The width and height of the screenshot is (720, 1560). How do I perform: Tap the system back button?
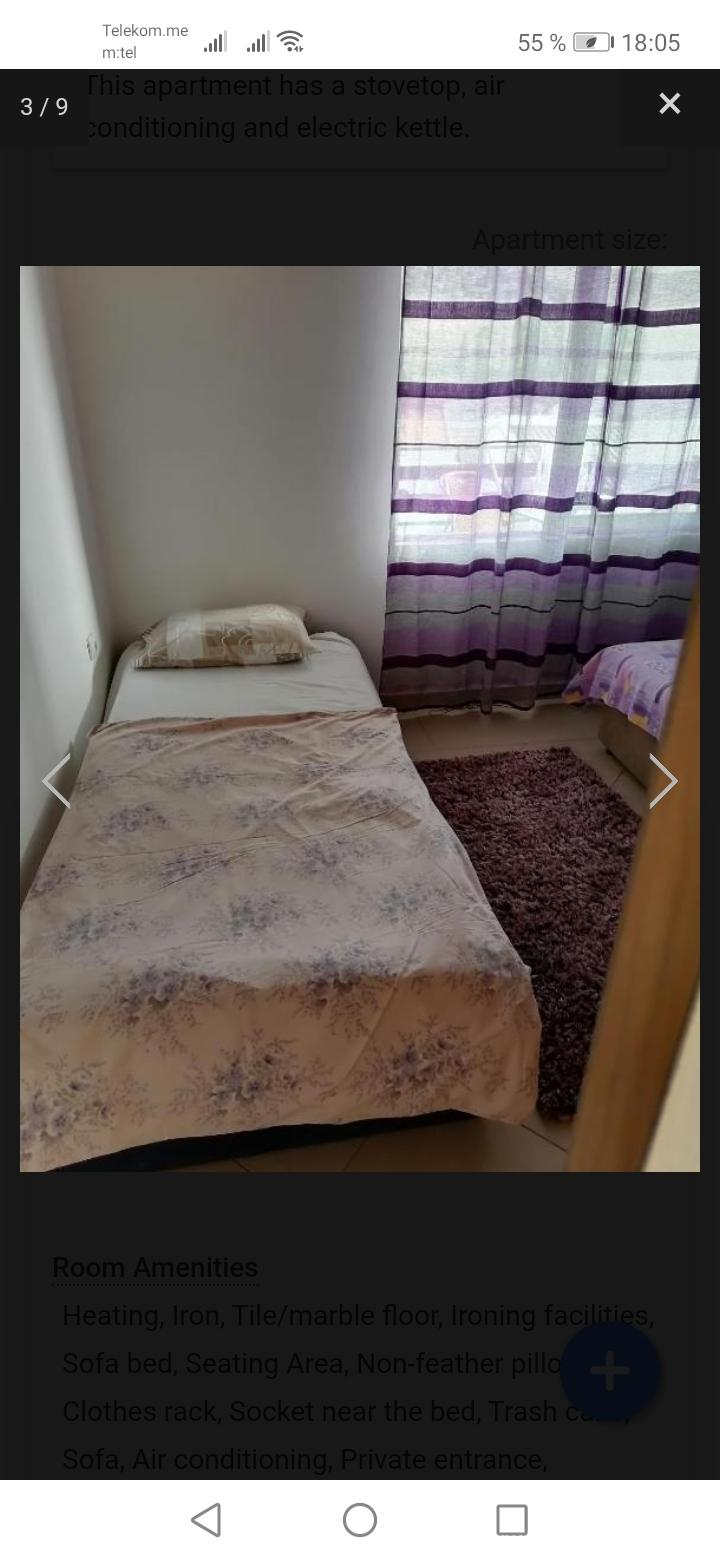coord(206,1520)
